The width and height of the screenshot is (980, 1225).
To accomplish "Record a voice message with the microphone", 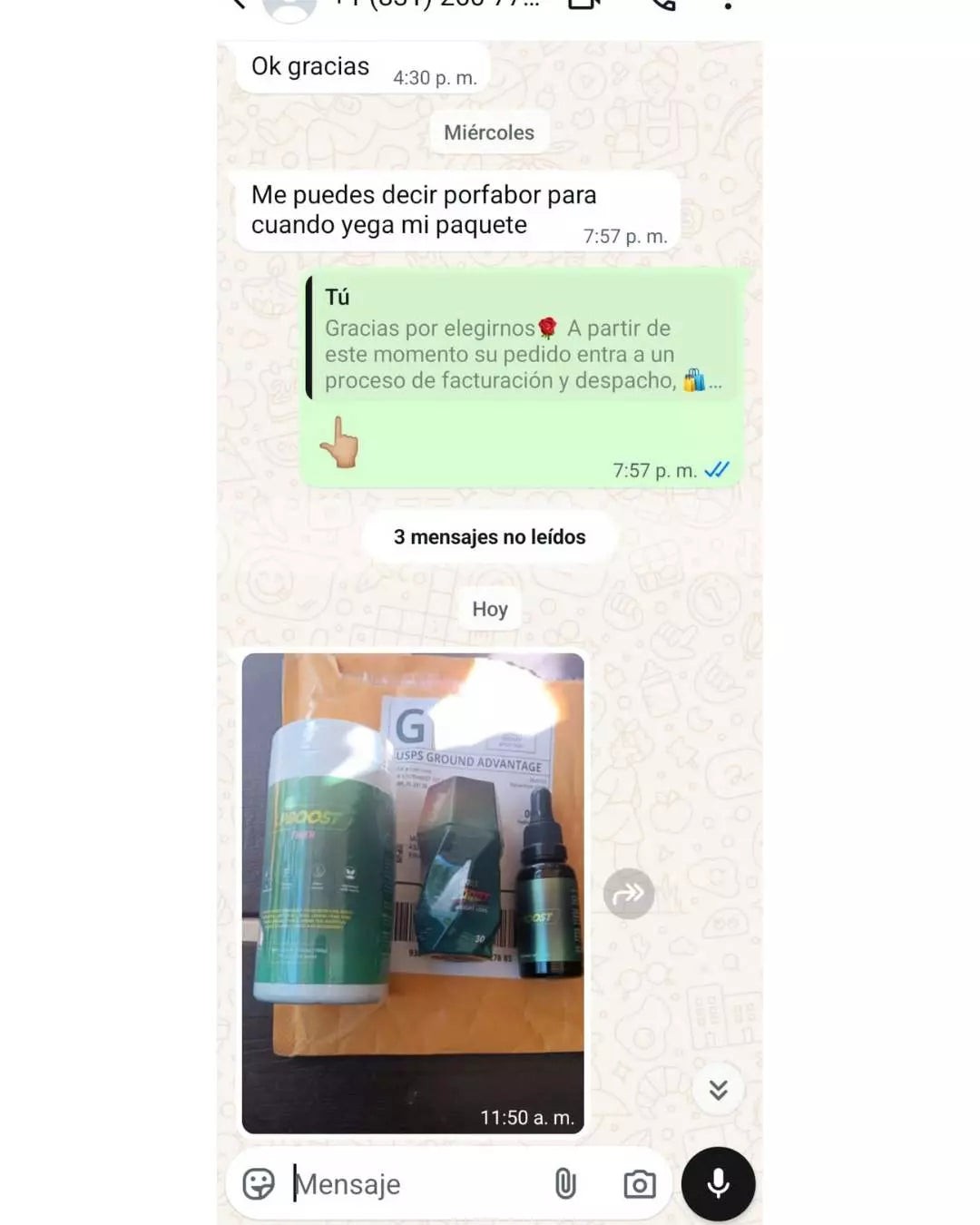I will pyautogui.click(x=718, y=1184).
